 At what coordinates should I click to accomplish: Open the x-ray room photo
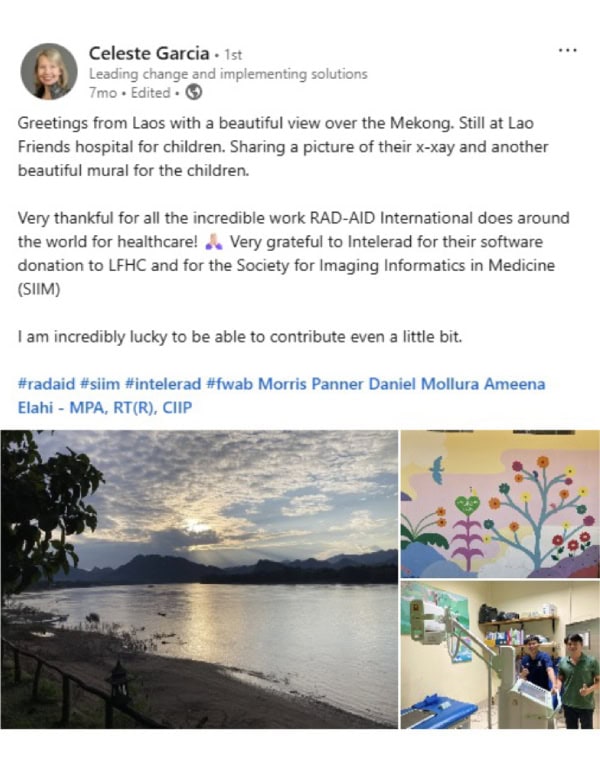click(499, 655)
